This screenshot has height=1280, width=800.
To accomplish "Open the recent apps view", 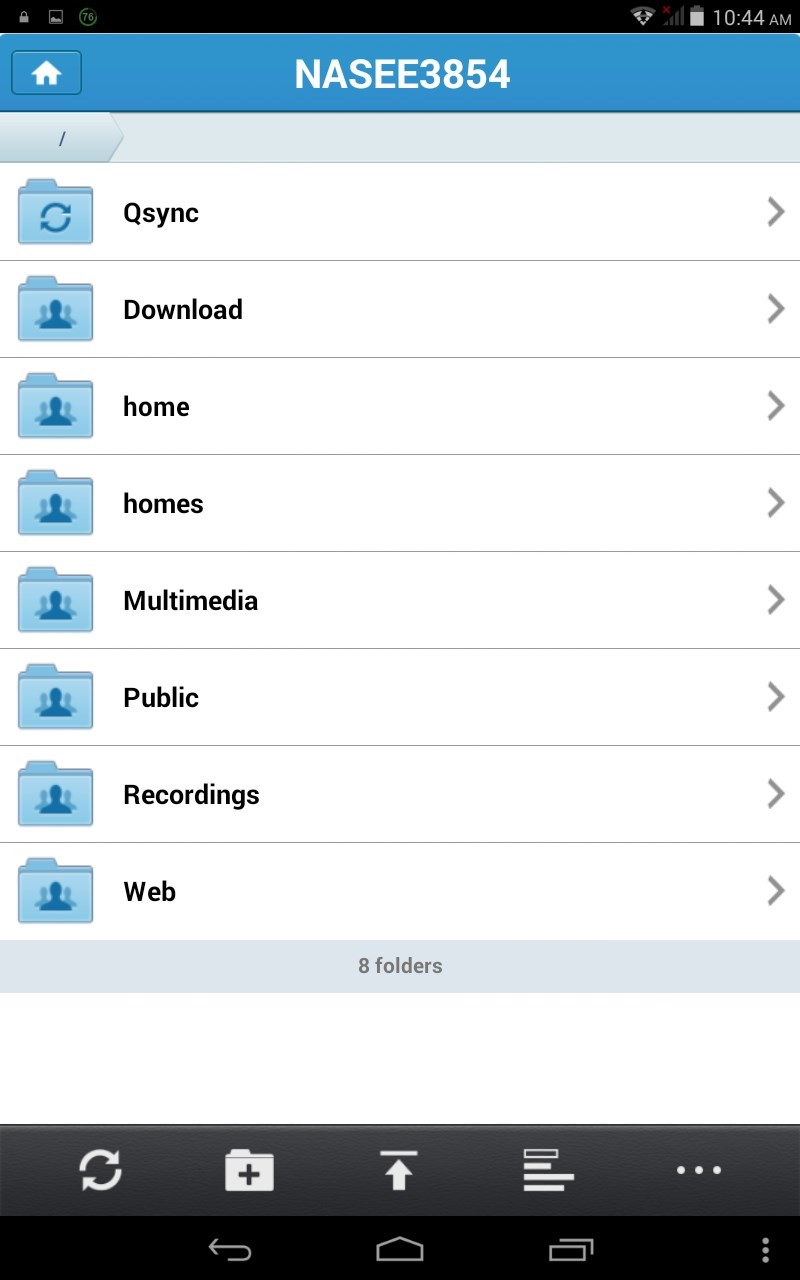I will [x=571, y=1249].
